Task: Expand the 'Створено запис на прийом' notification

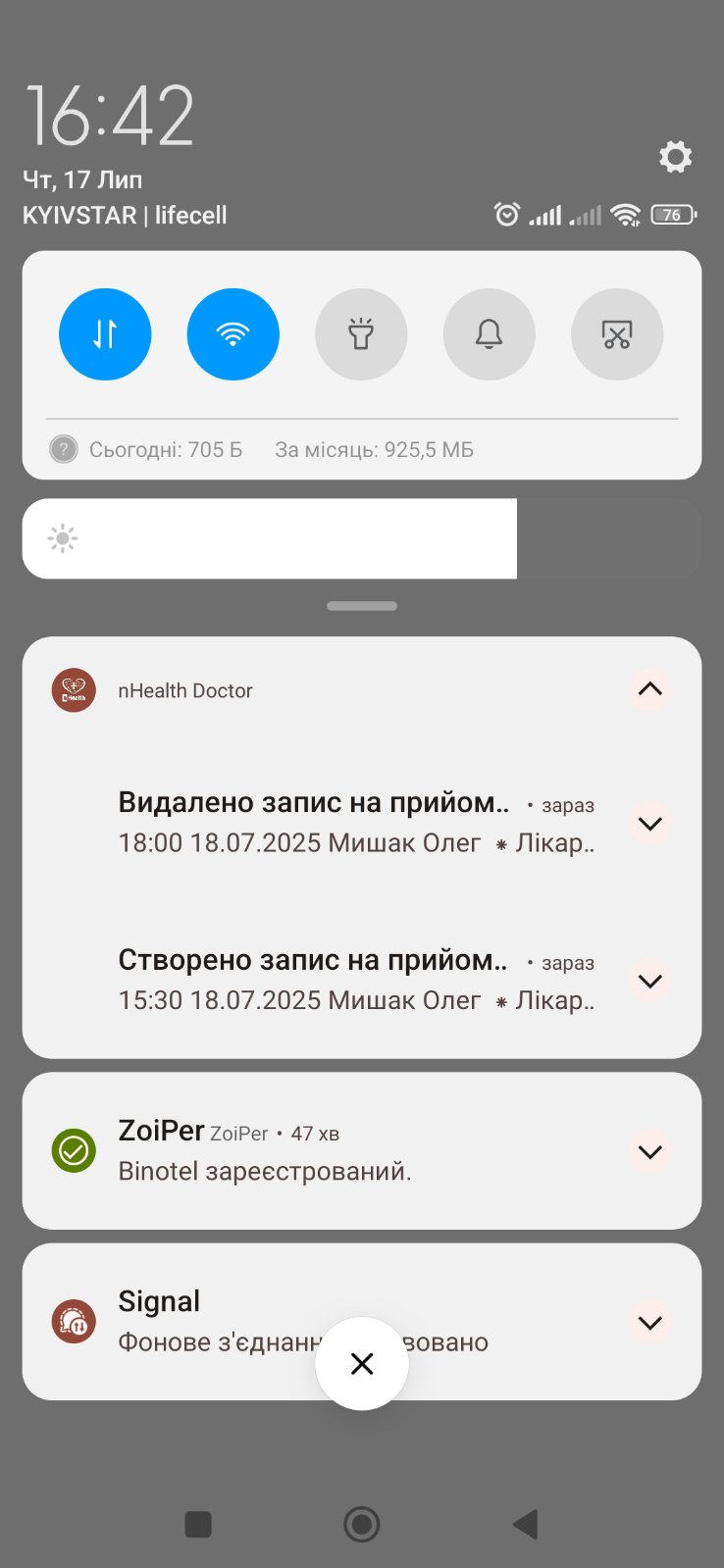Action: pyautogui.click(x=649, y=981)
